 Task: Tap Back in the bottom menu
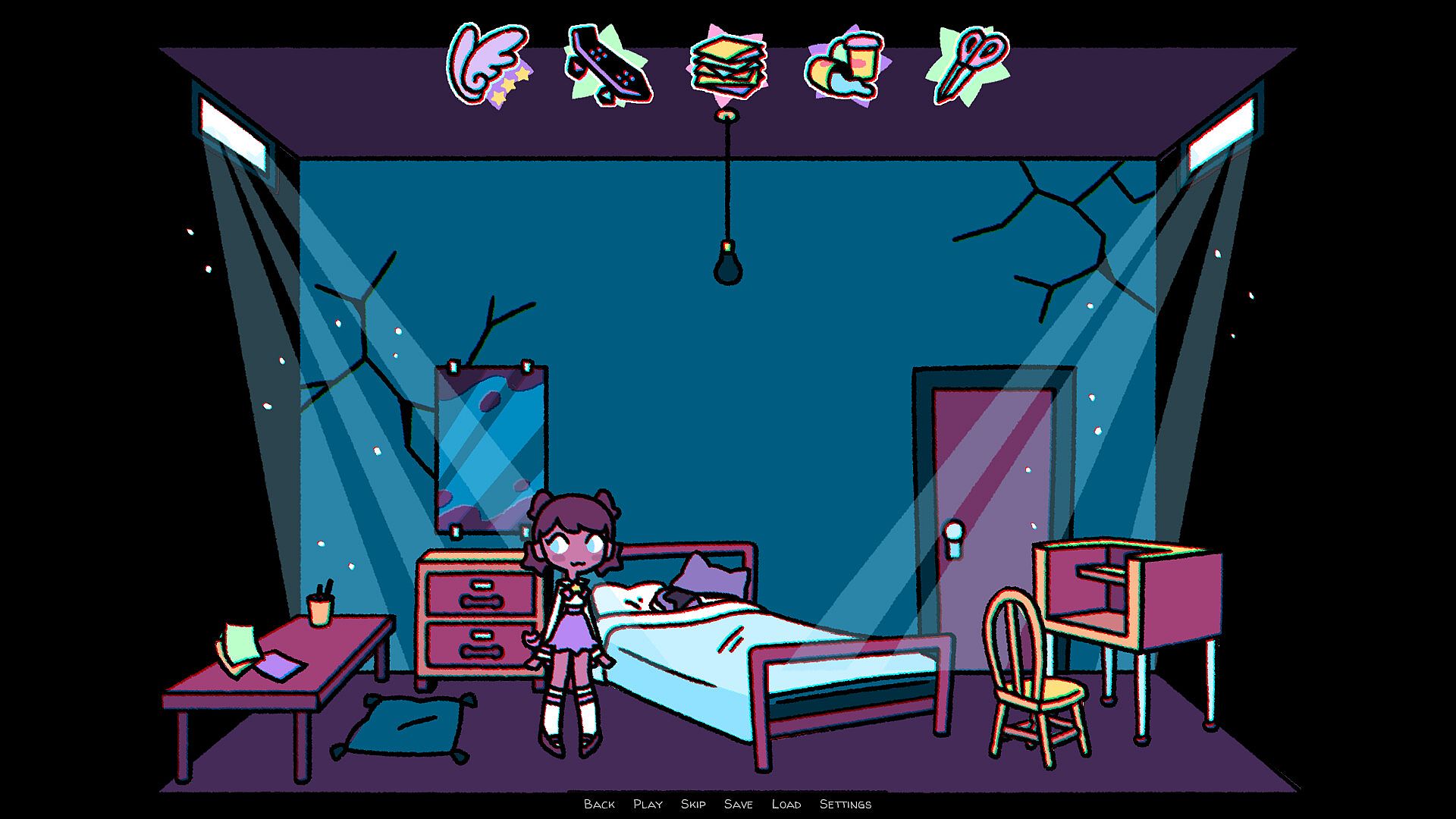(x=599, y=804)
